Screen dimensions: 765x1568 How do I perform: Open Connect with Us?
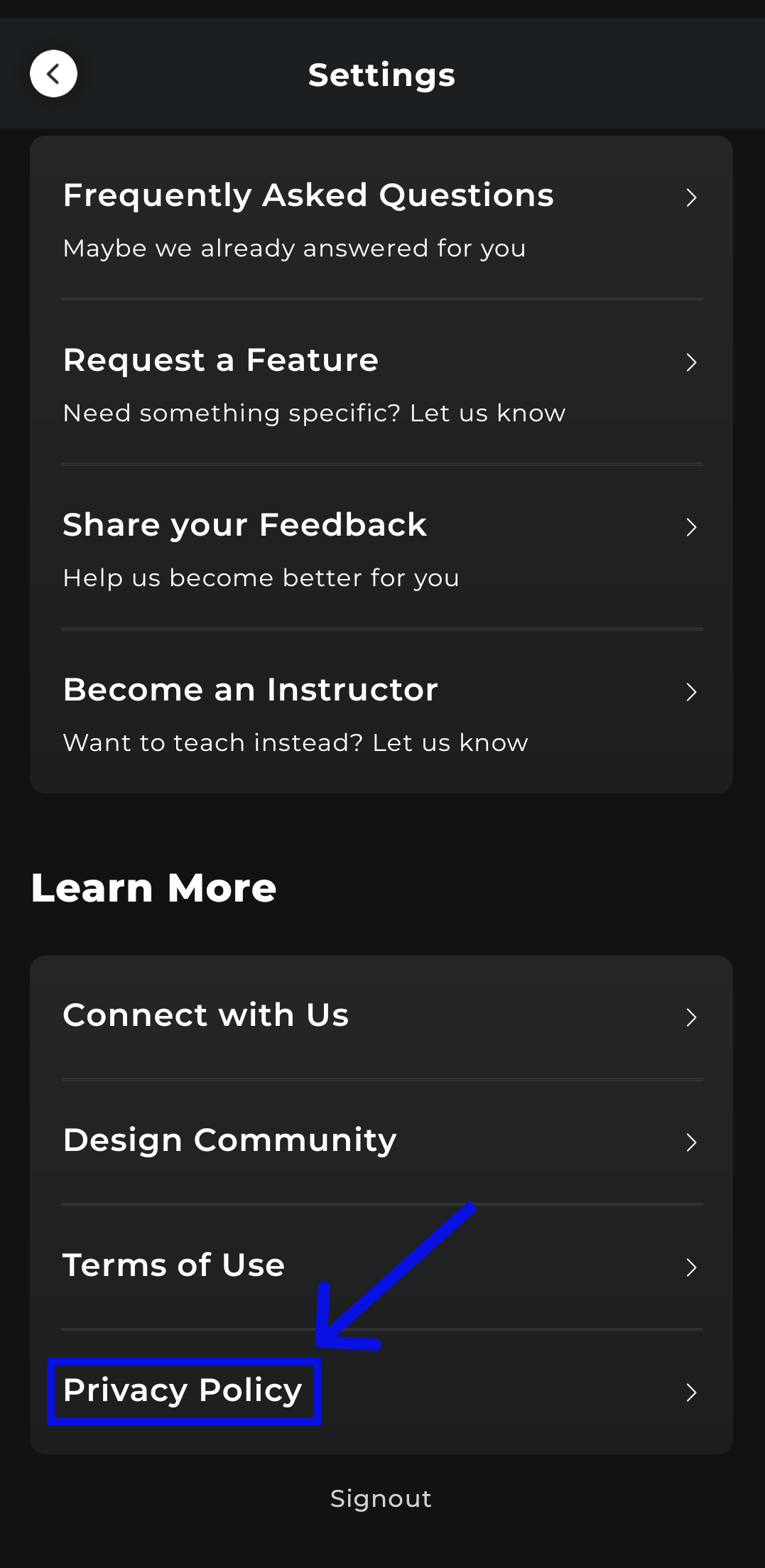381,1016
